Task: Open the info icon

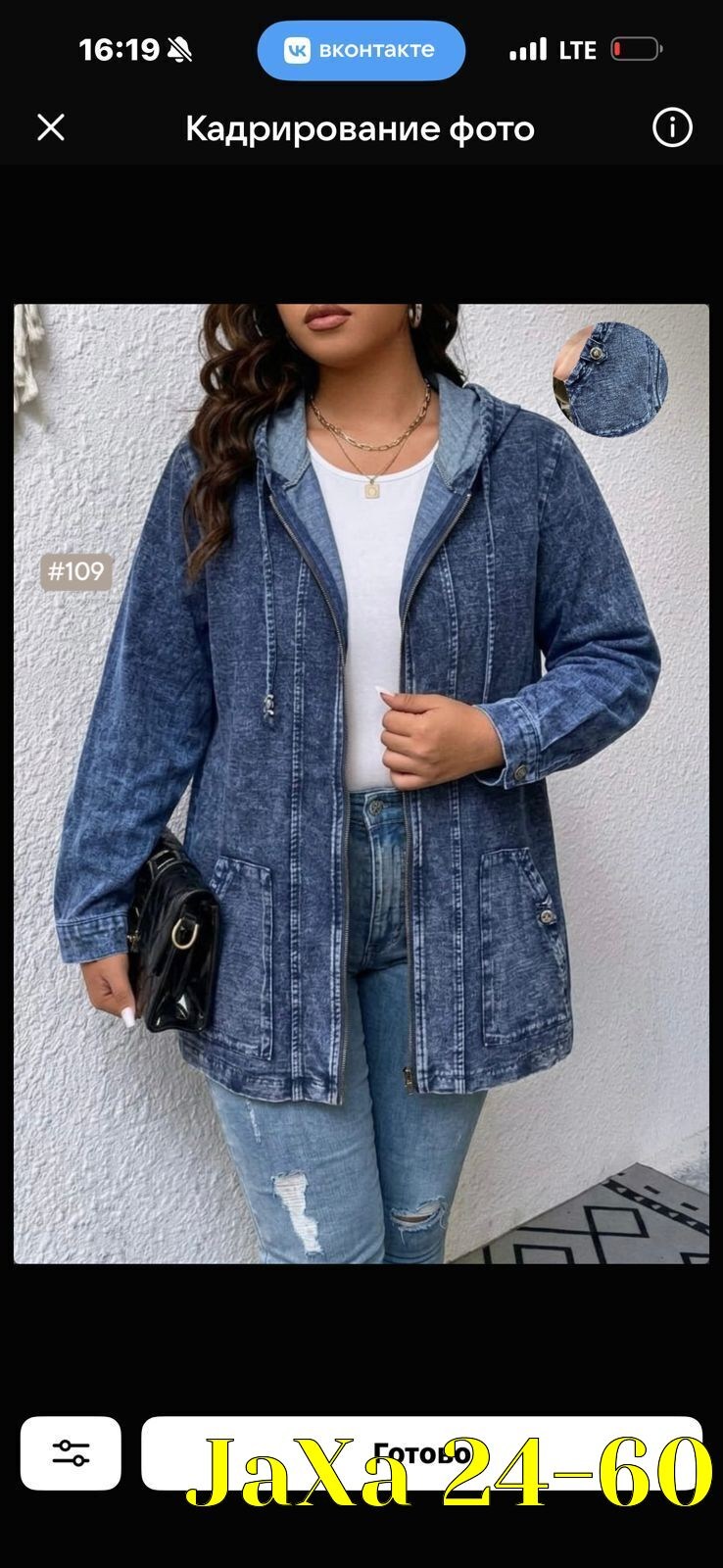Action: pos(672,127)
